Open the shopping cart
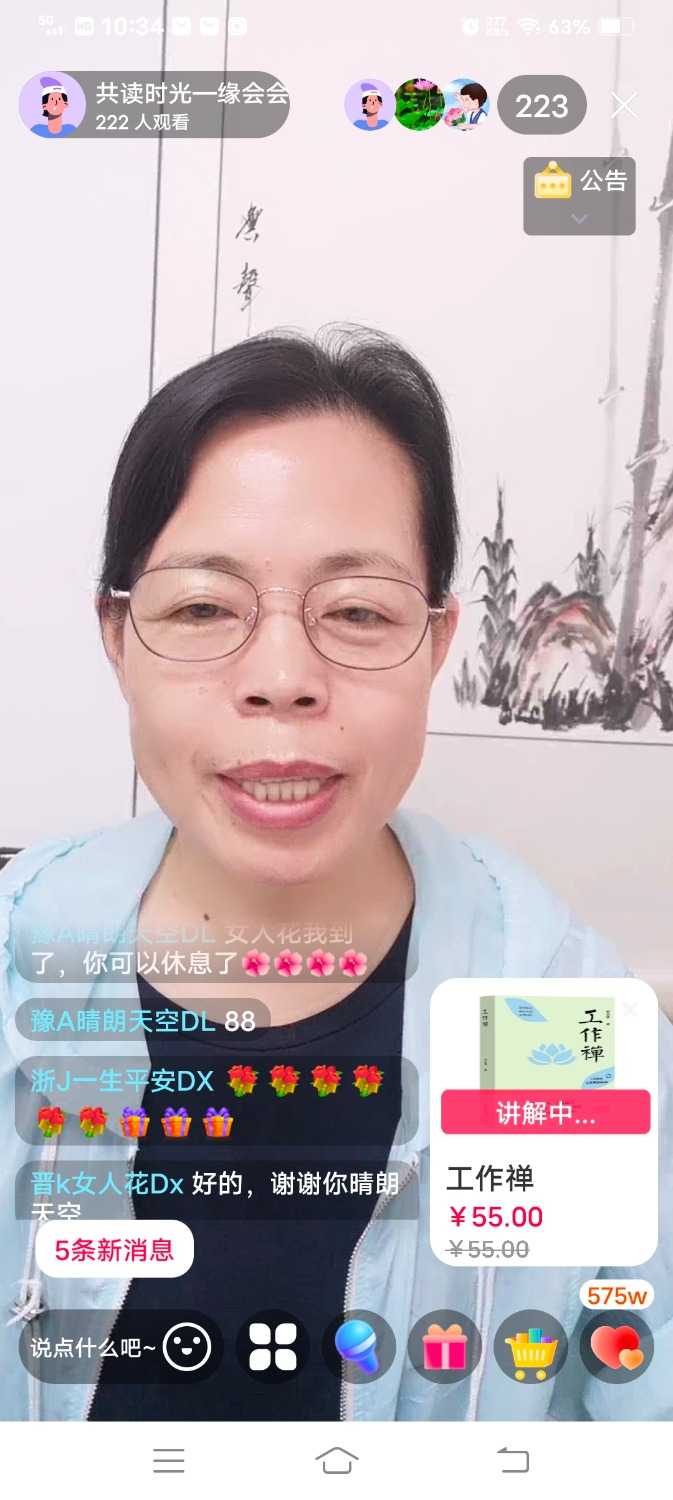 531,1347
